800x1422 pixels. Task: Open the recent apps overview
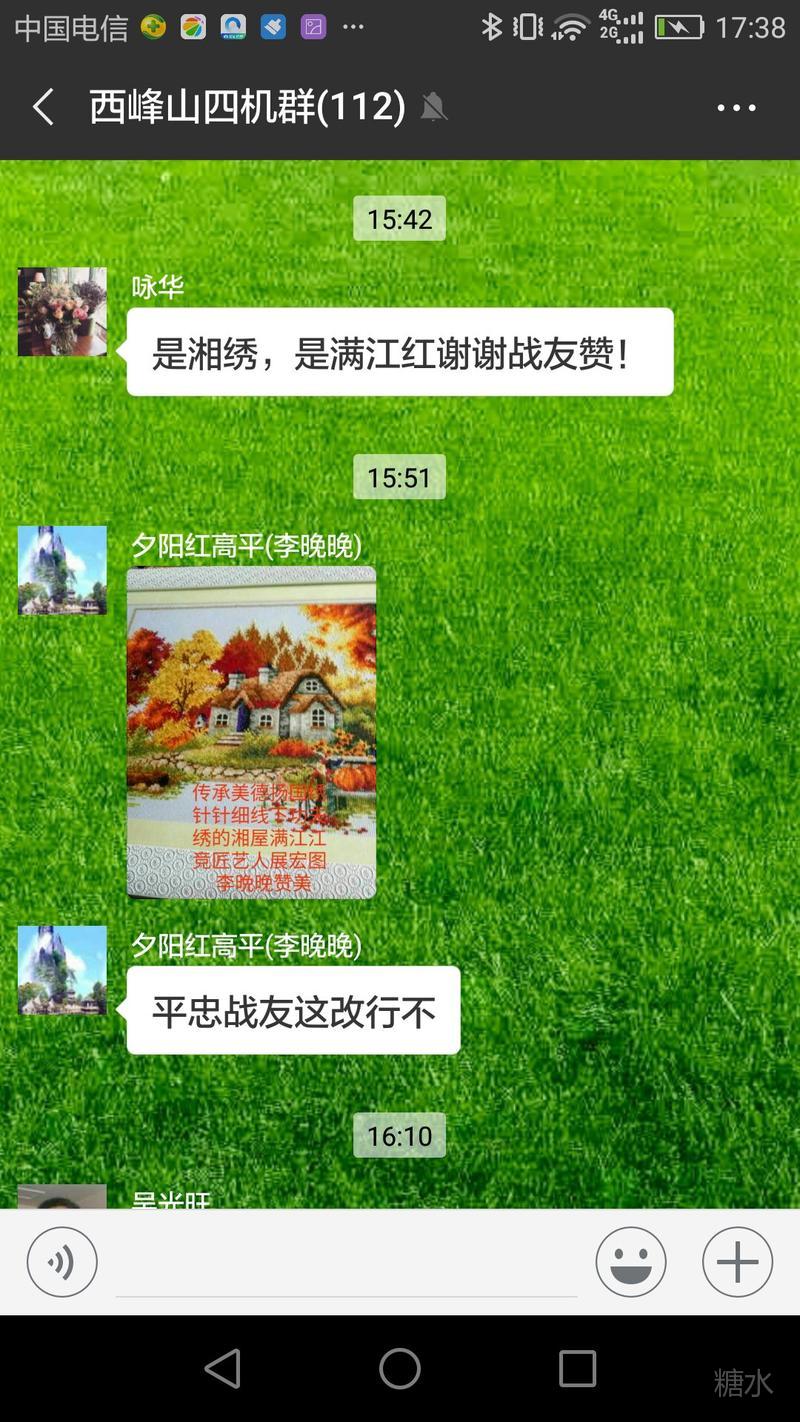577,1368
